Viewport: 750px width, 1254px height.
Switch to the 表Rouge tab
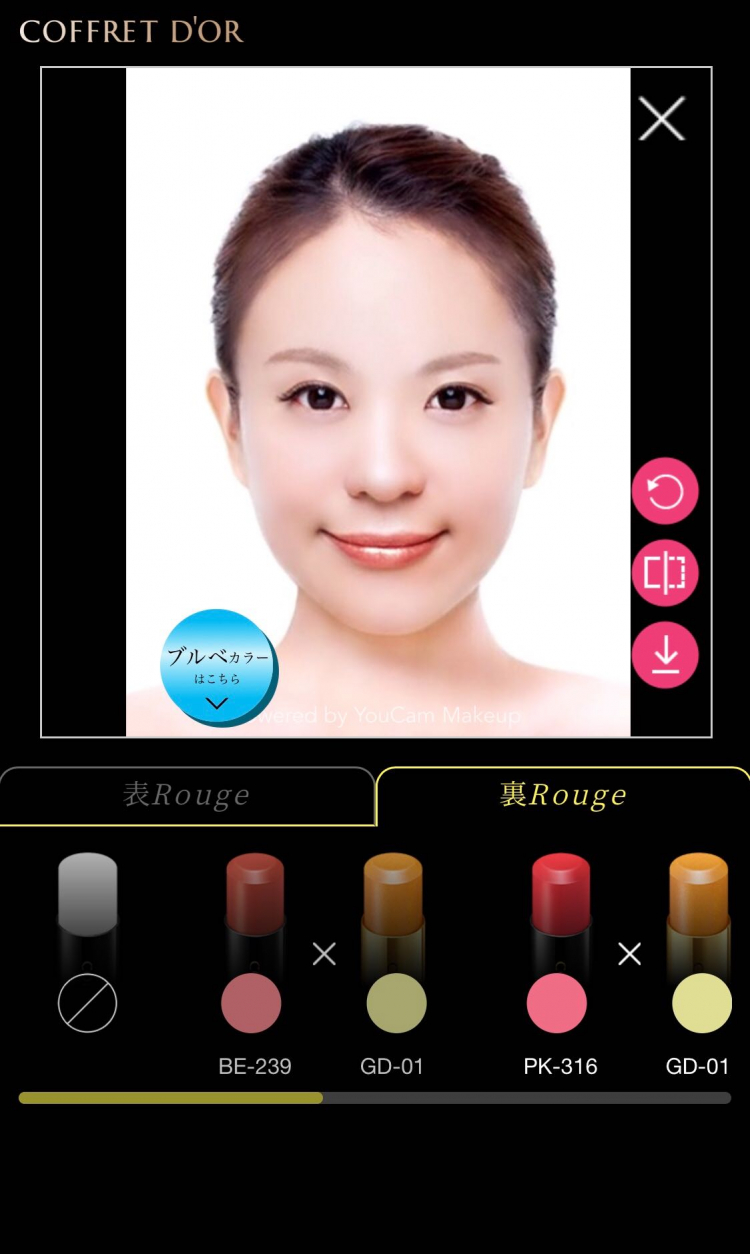187,795
